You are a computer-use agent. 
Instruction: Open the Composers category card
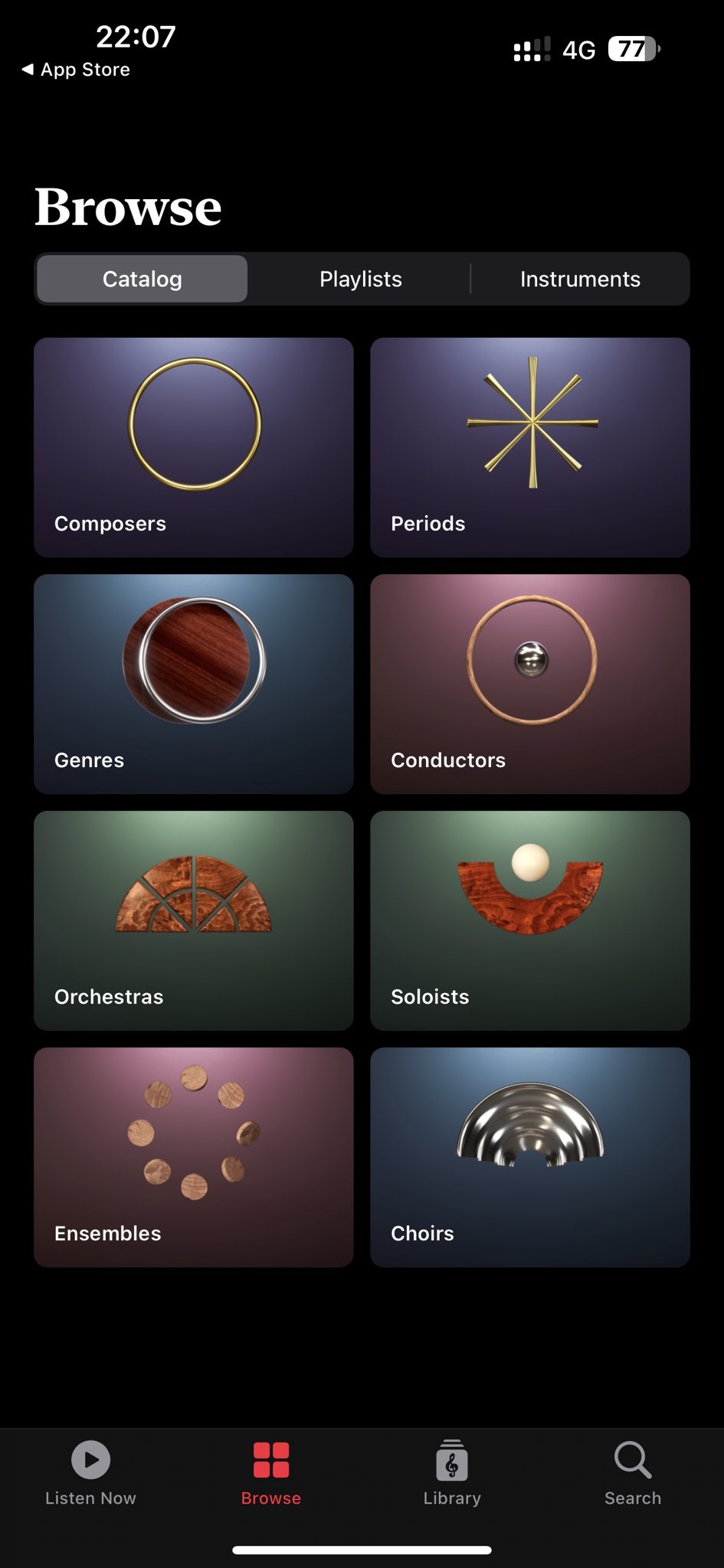tap(193, 447)
